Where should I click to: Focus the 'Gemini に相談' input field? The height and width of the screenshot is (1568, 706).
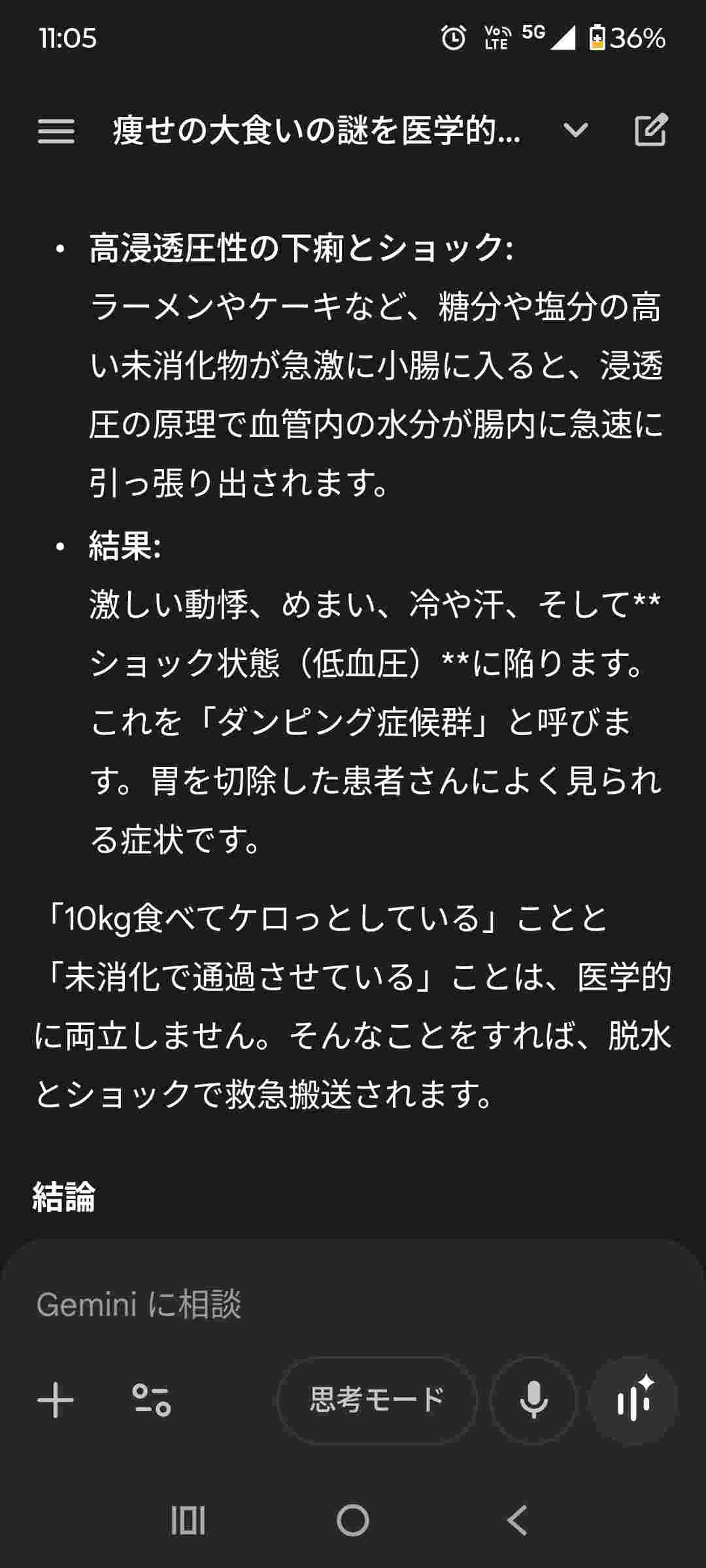point(327,1305)
